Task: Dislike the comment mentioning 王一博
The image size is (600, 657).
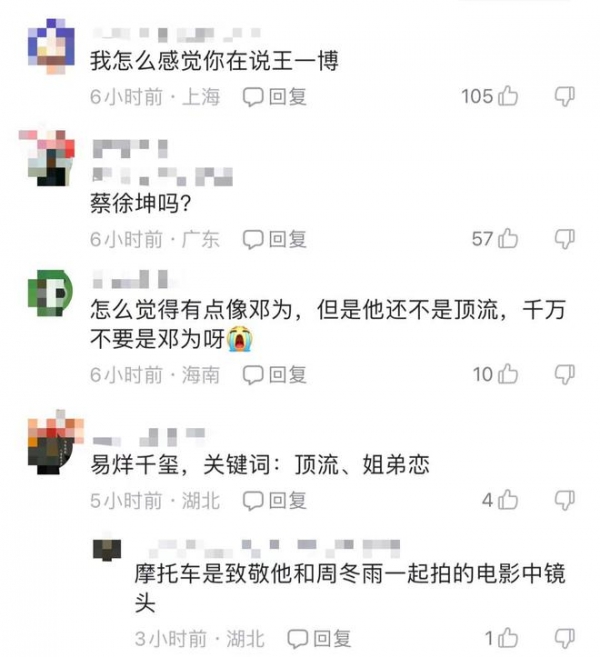Action: (x=564, y=97)
